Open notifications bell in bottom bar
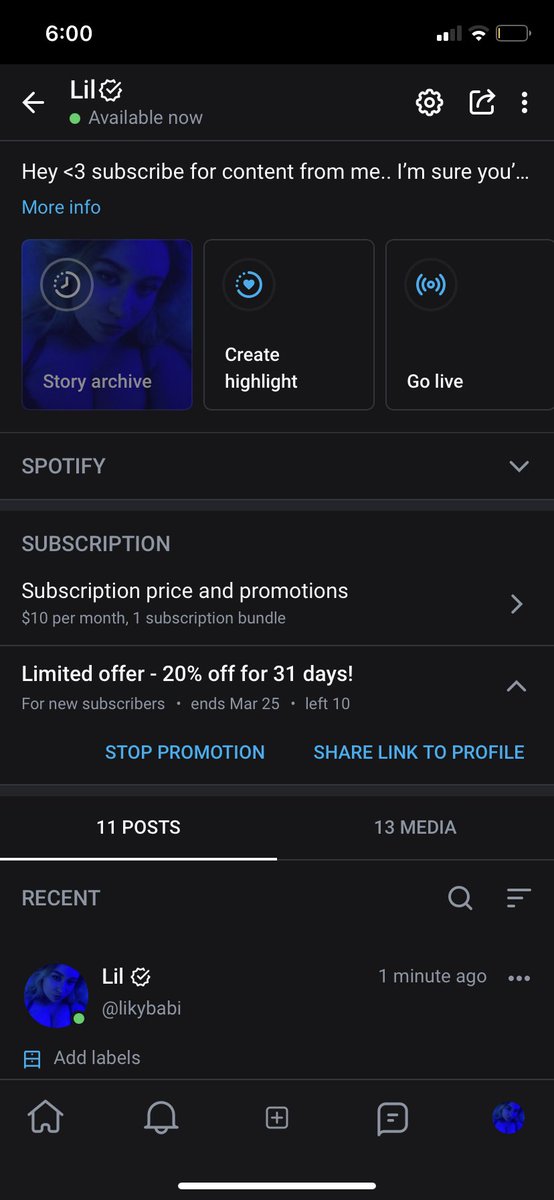 pyautogui.click(x=161, y=1118)
